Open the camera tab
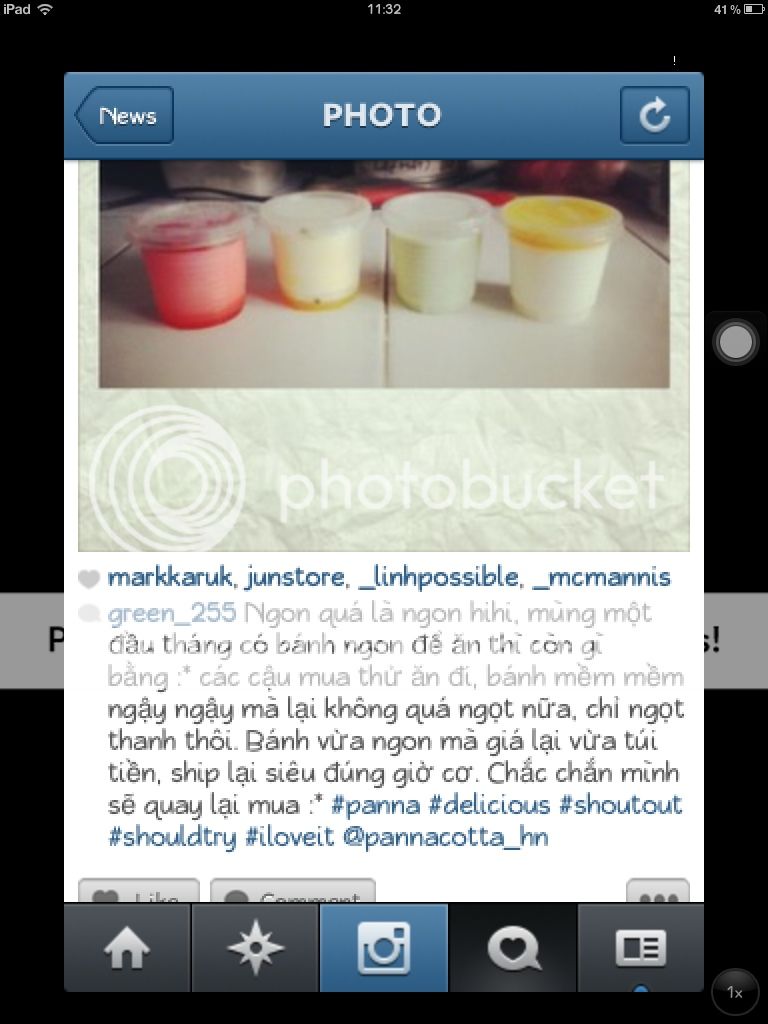The height and width of the screenshot is (1024, 768). click(384, 947)
